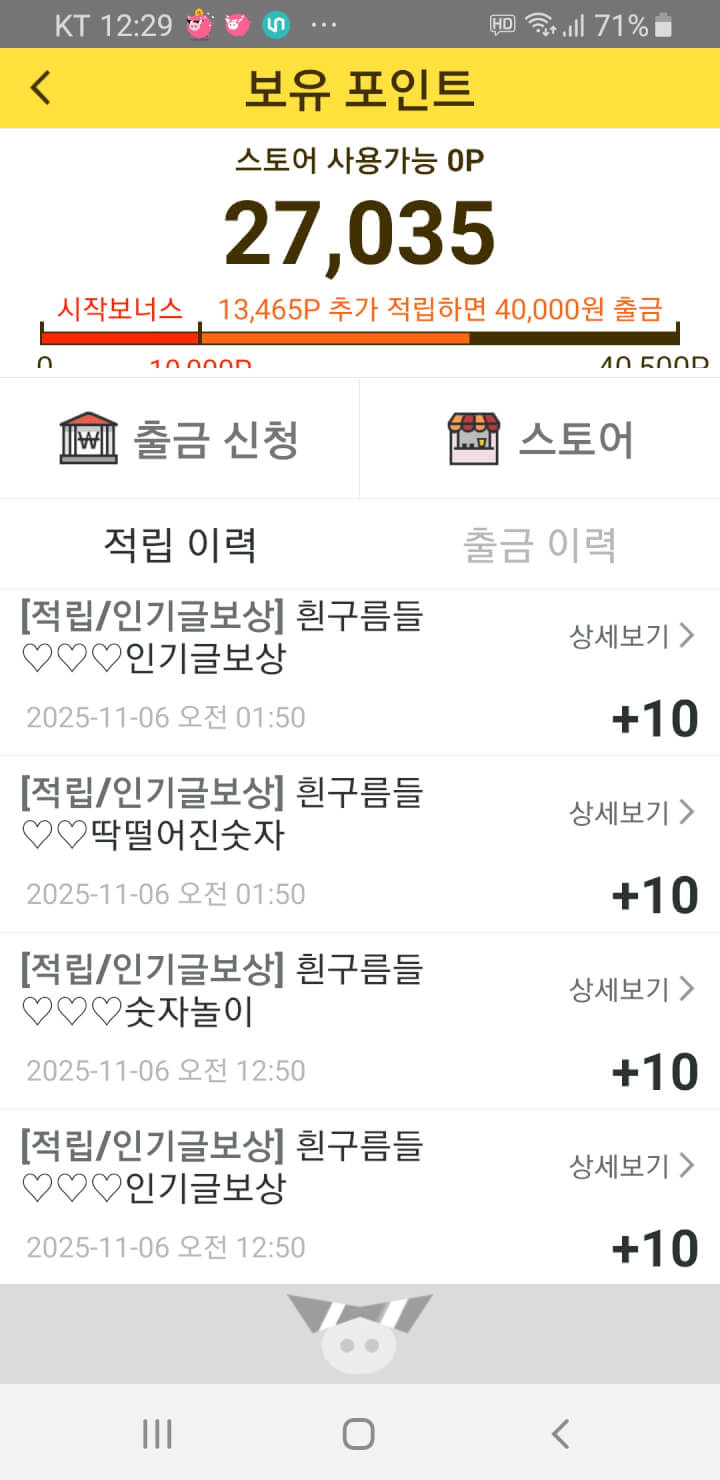720x1480 pixels.
Task: Go back using the header arrow
Action: (40, 88)
